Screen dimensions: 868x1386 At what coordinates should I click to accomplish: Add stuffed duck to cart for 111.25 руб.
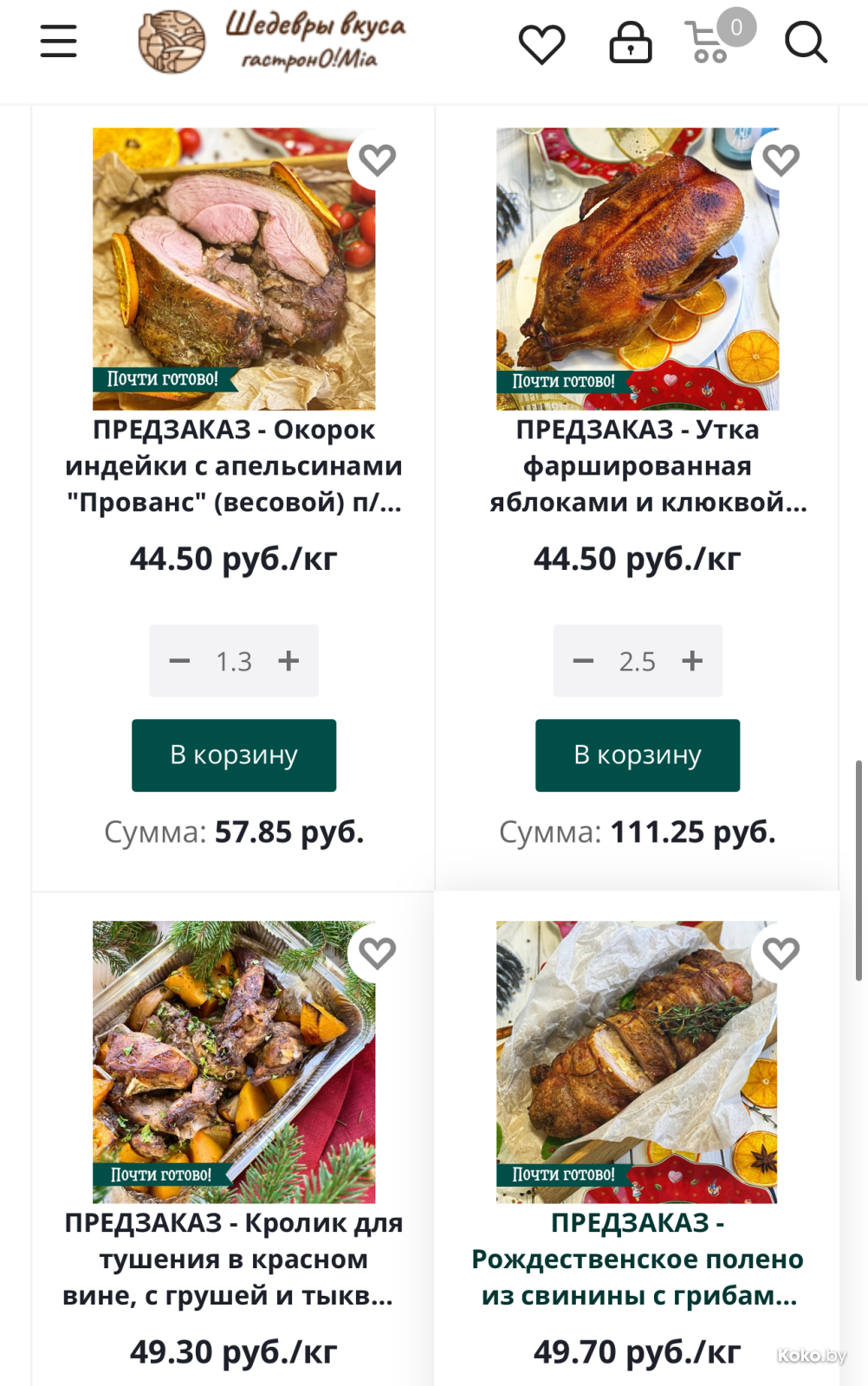[x=638, y=755]
